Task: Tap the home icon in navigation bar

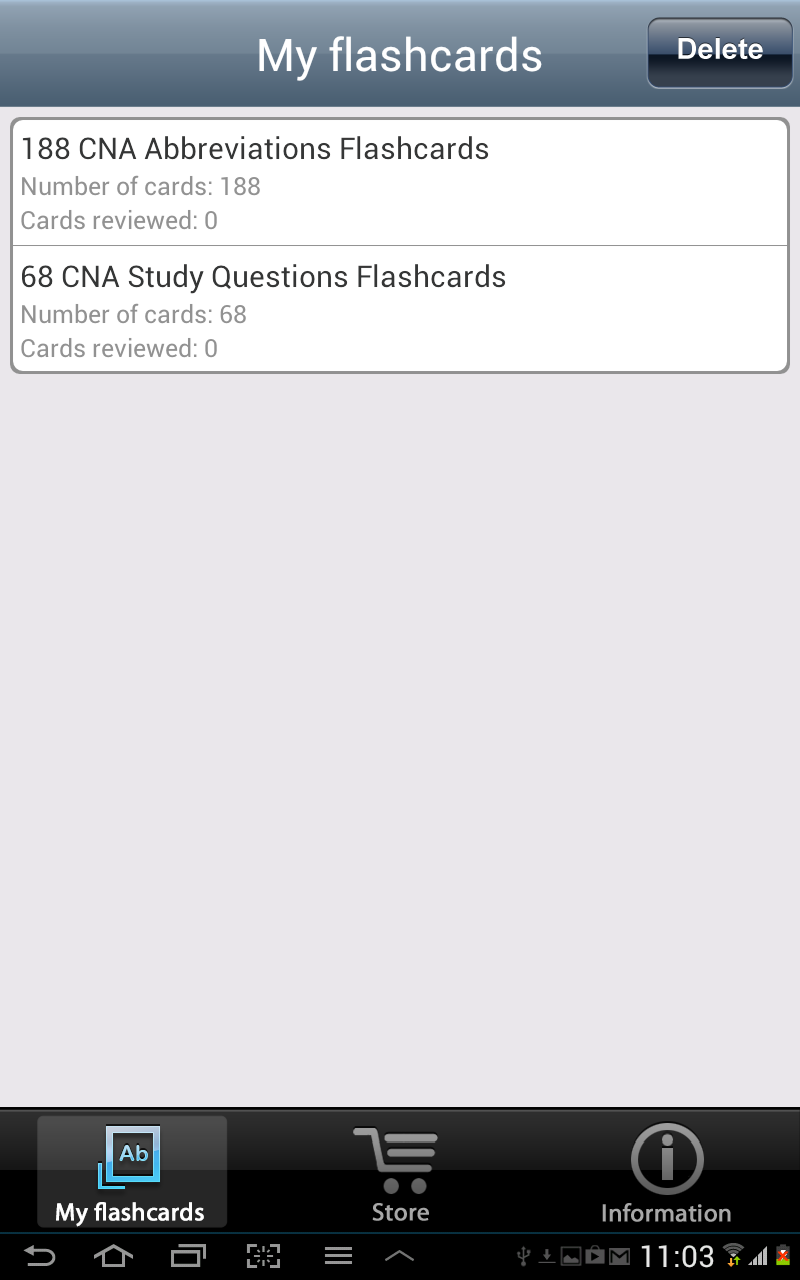Action: [113, 1255]
